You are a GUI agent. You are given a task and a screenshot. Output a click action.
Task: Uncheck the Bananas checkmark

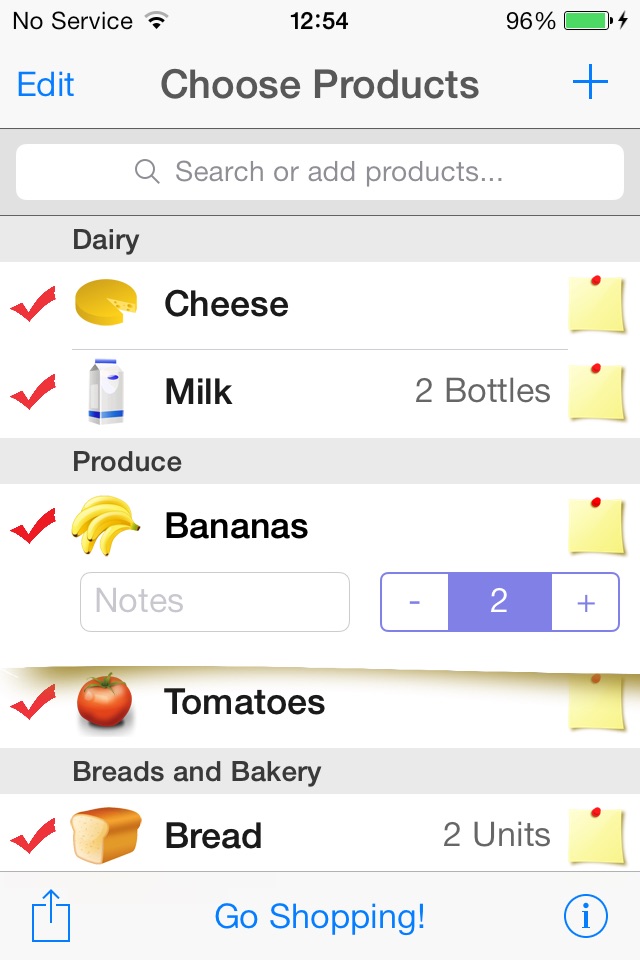[x=33, y=526]
